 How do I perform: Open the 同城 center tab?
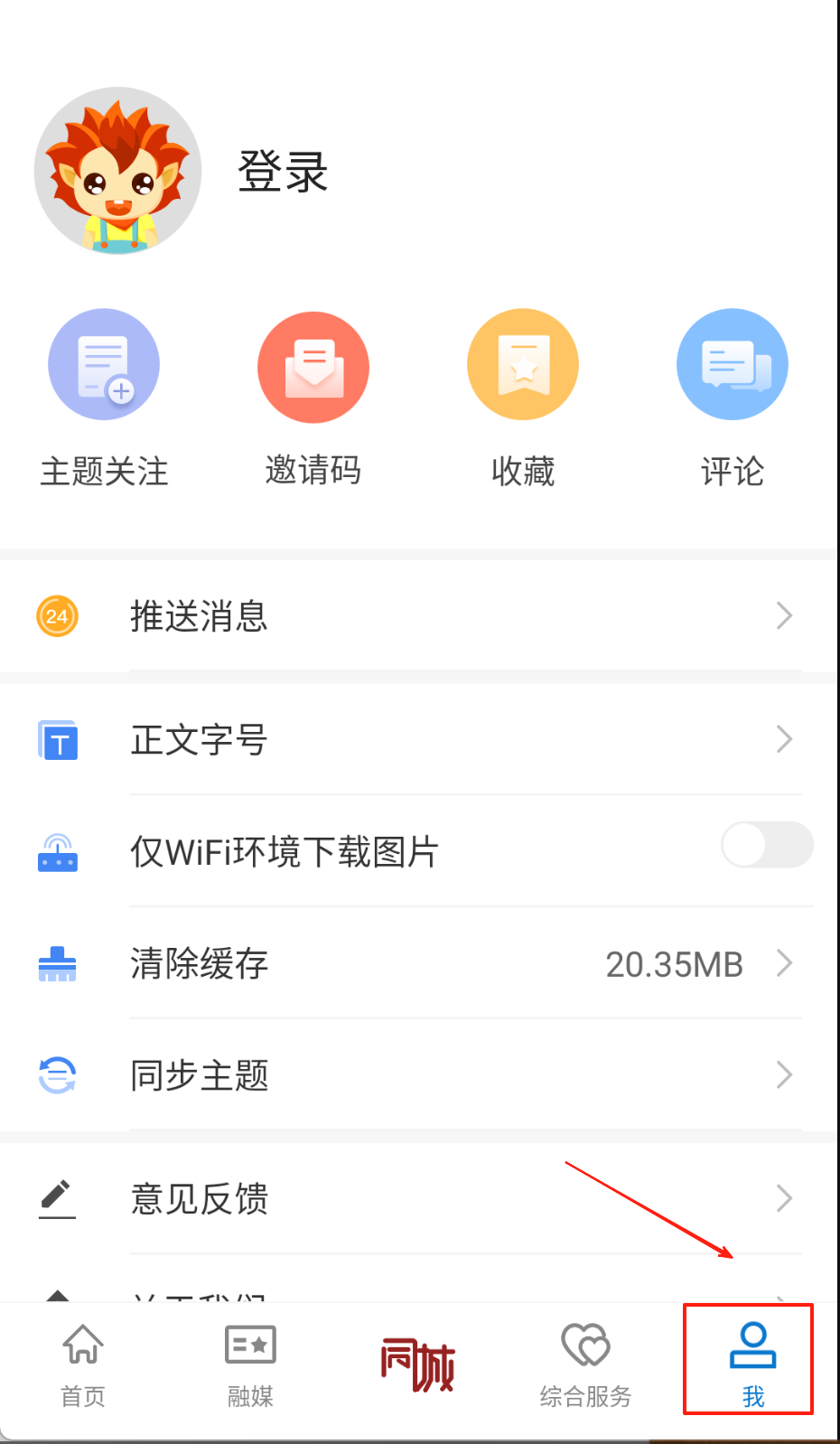click(417, 1364)
